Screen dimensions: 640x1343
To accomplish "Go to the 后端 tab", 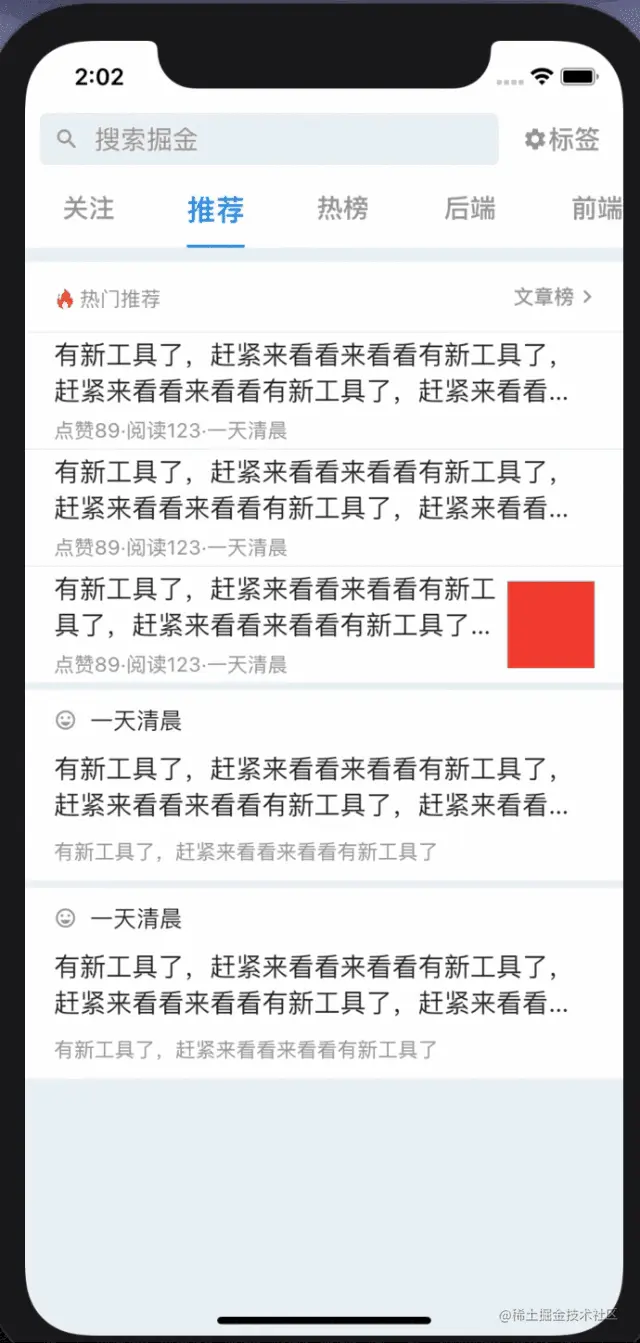I will click(x=470, y=209).
